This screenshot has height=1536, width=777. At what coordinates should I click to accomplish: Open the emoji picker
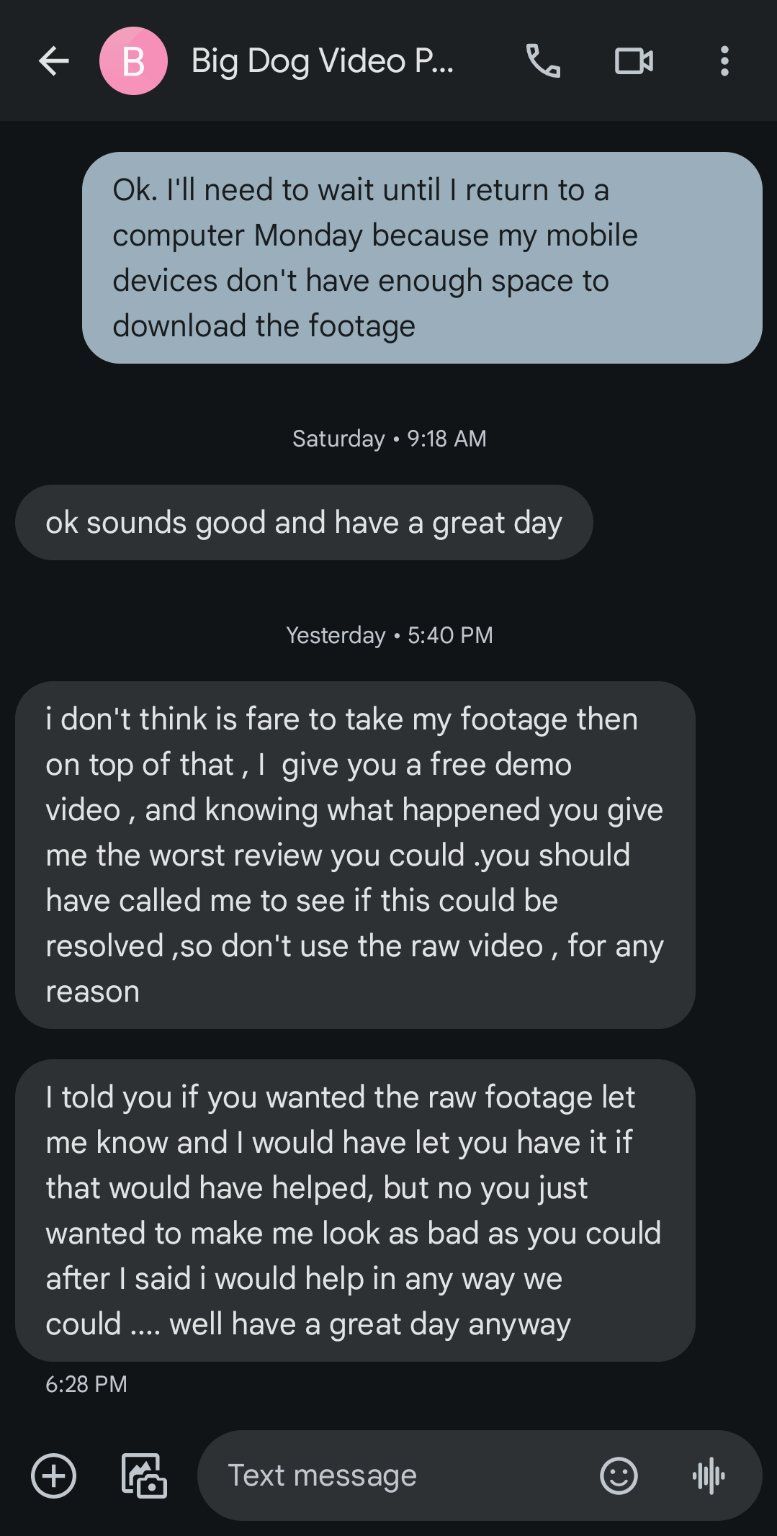pos(618,1475)
